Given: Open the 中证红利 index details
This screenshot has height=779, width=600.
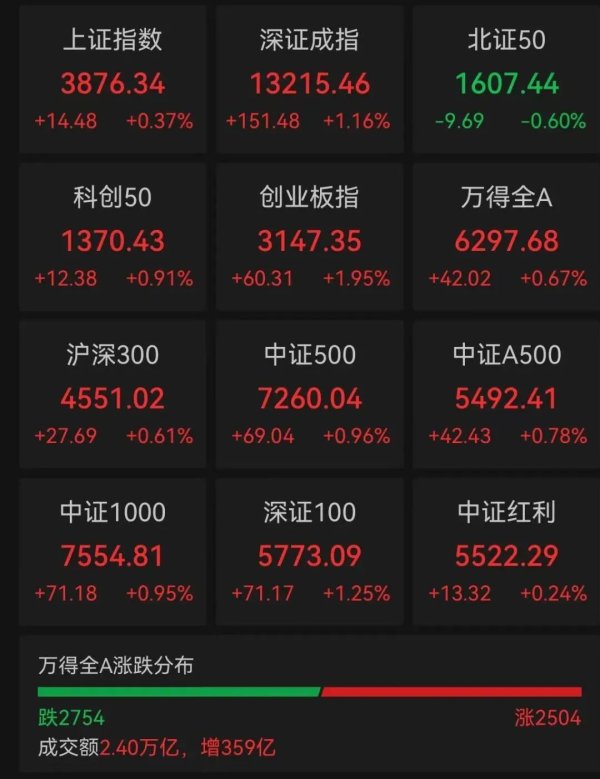Looking at the screenshot, I should (x=506, y=552).
